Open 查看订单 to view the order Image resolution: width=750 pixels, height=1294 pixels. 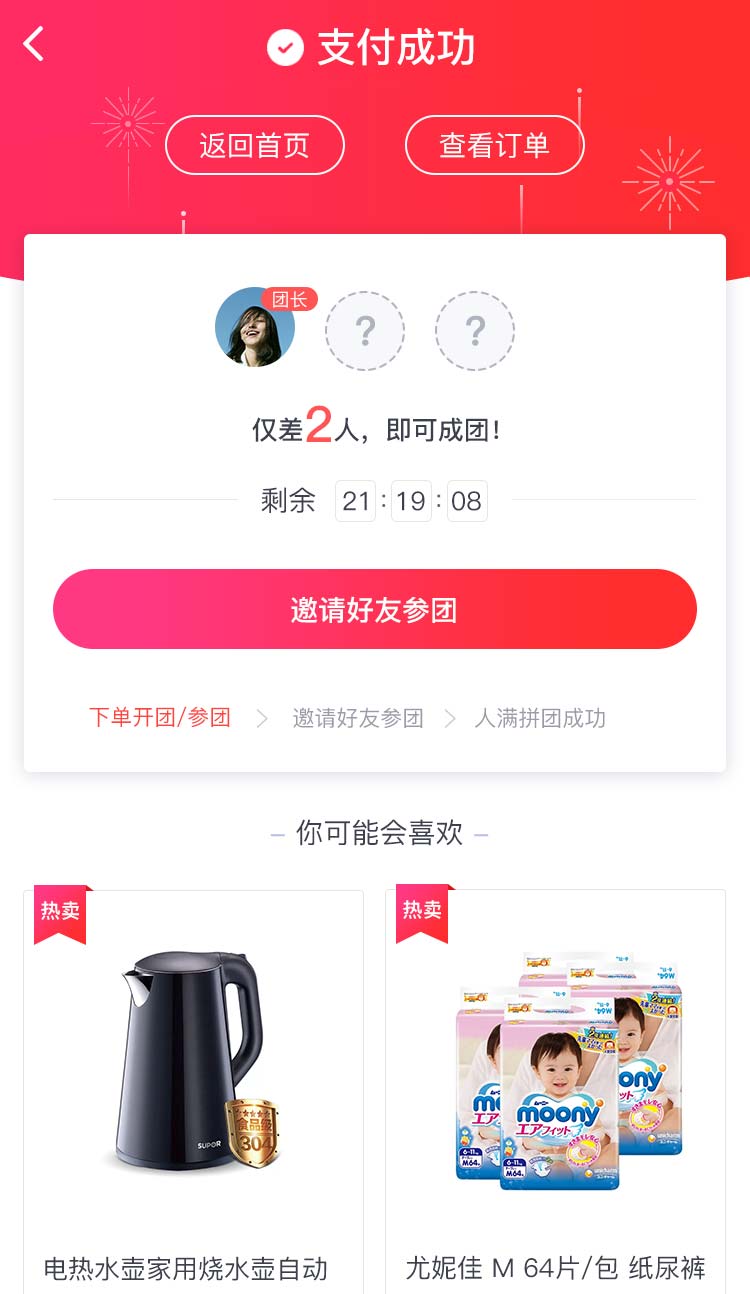(x=494, y=145)
